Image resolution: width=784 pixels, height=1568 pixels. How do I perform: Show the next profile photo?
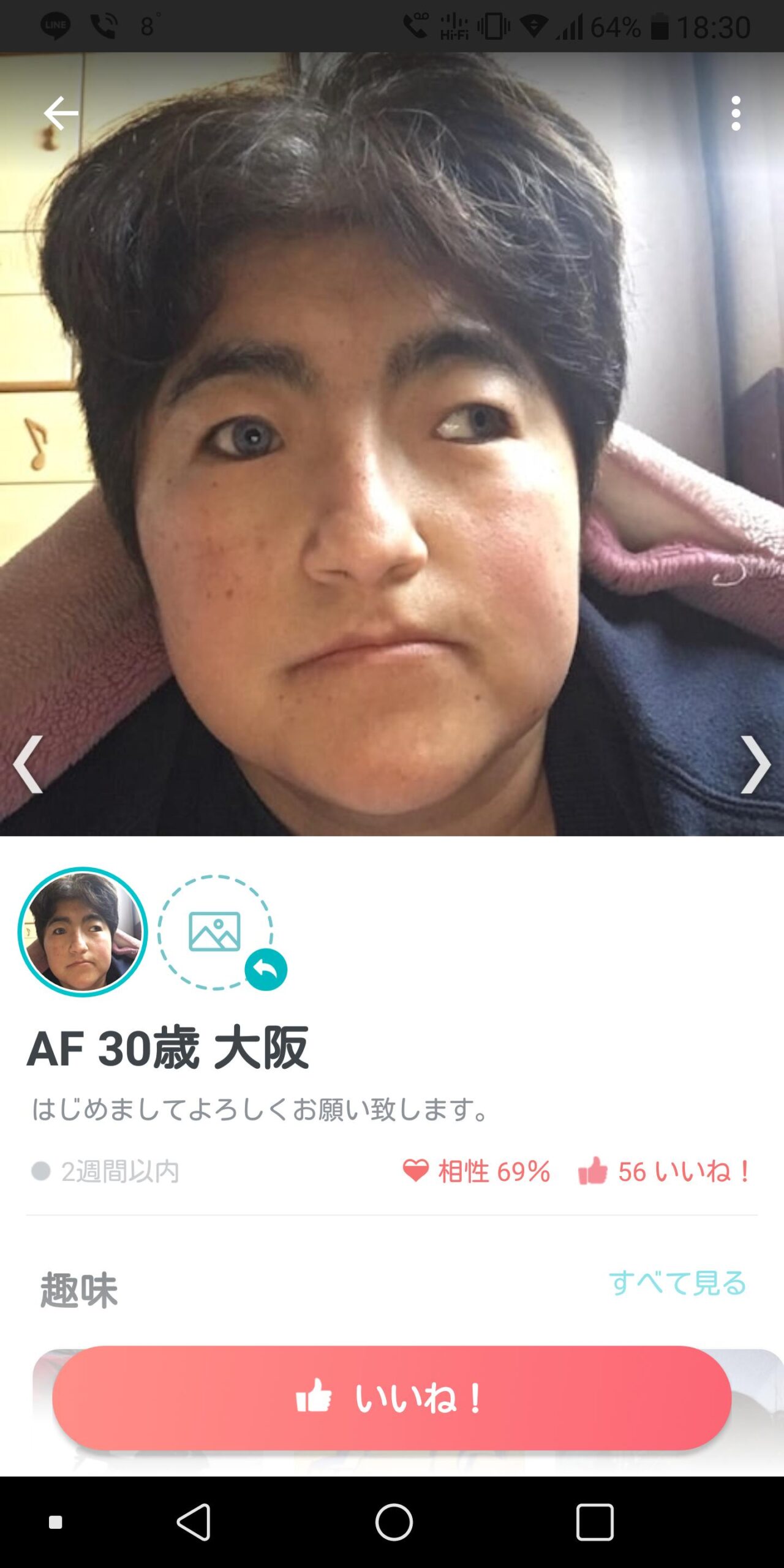(x=755, y=764)
